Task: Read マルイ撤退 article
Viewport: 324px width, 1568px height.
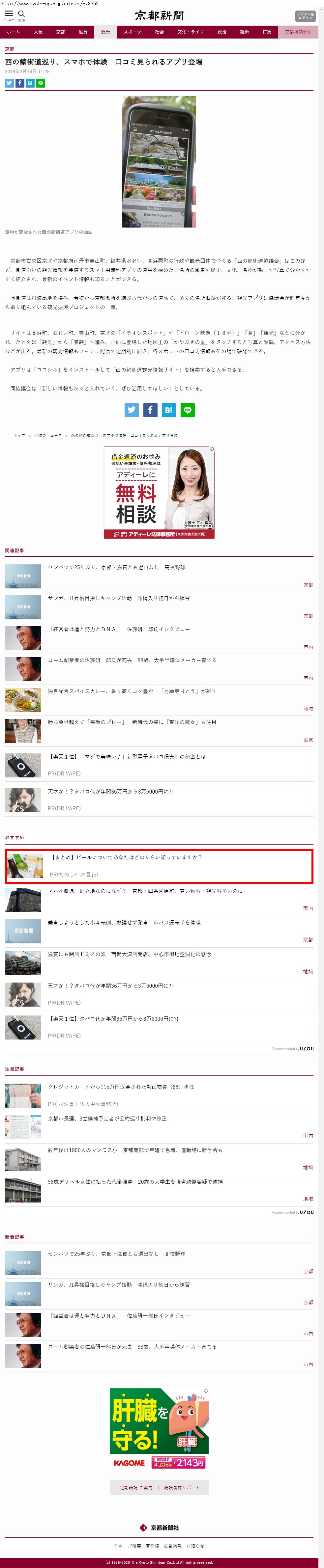Action: (x=145, y=891)
